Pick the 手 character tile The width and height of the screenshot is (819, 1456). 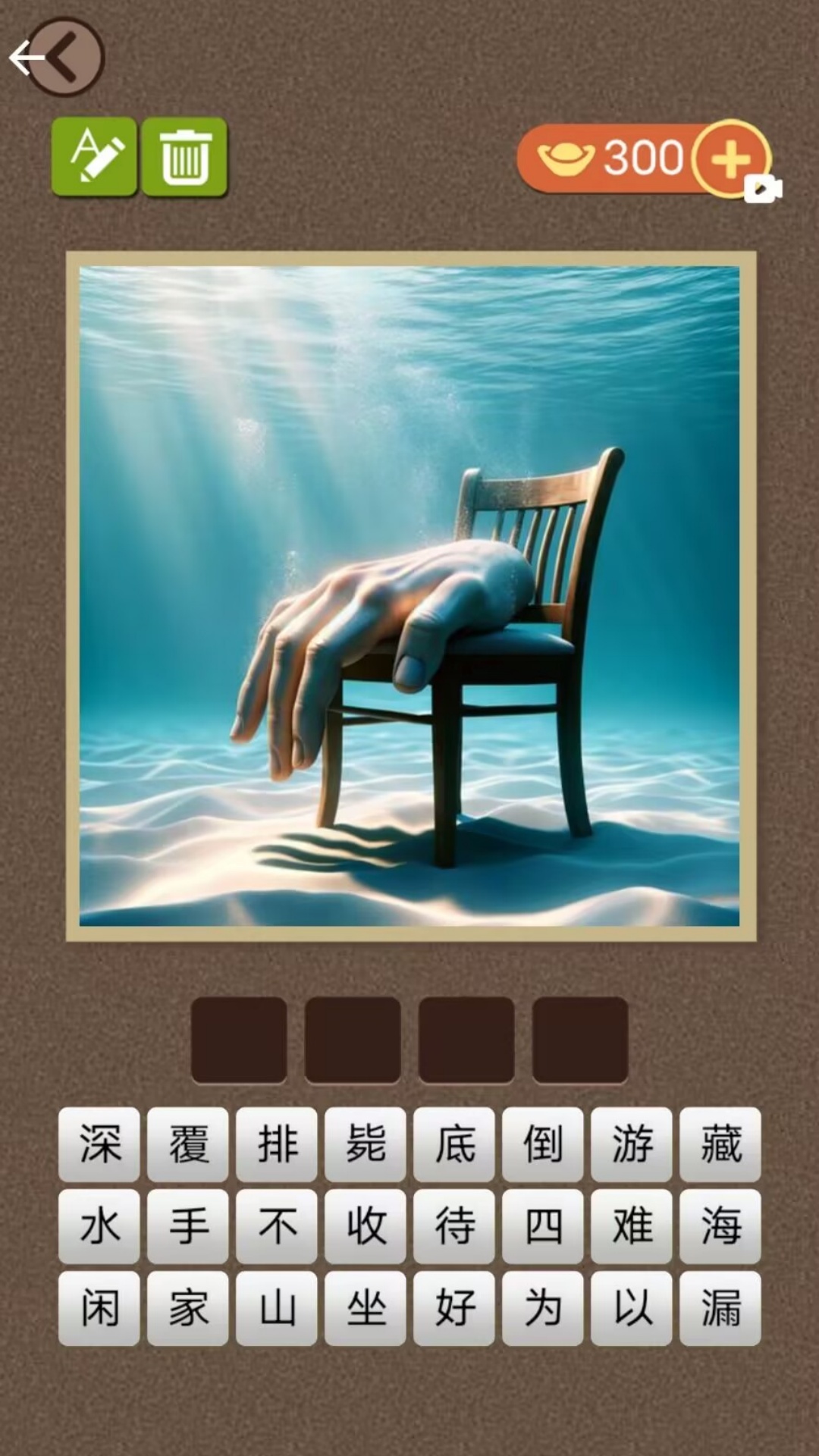[x=188, y=1226]
